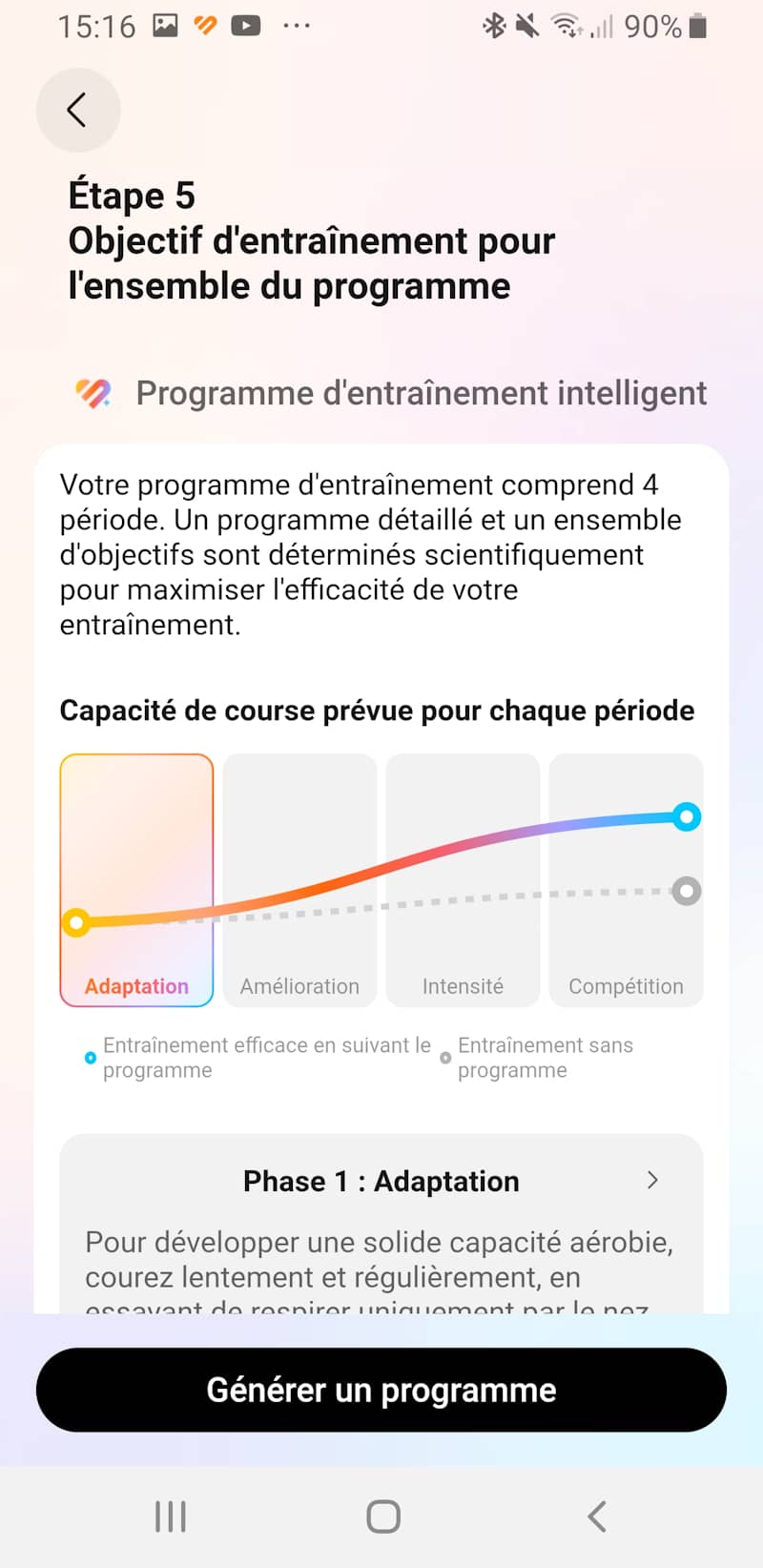Tap Générer un programme
Screen dimensions: 763x1568
tap(381, 1390)
